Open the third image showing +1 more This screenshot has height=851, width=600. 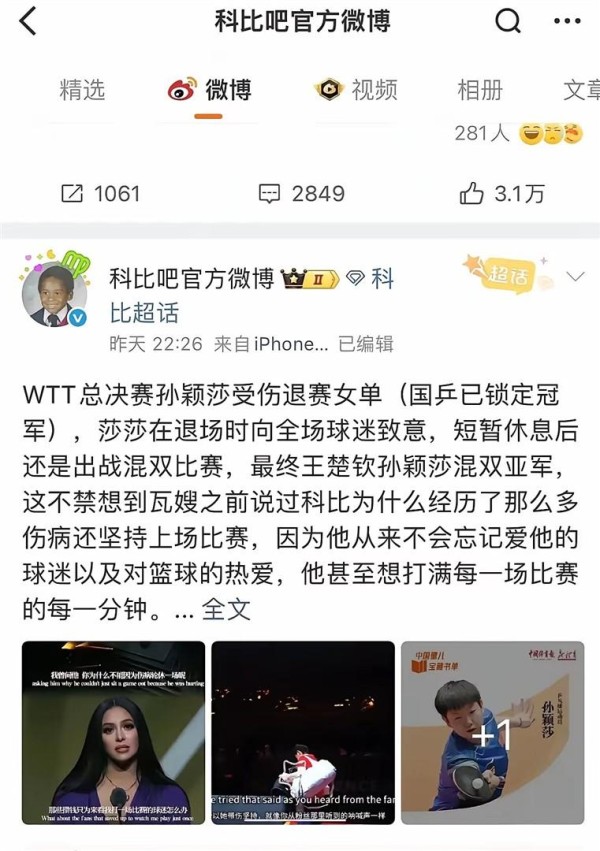[x=492, y=731]
